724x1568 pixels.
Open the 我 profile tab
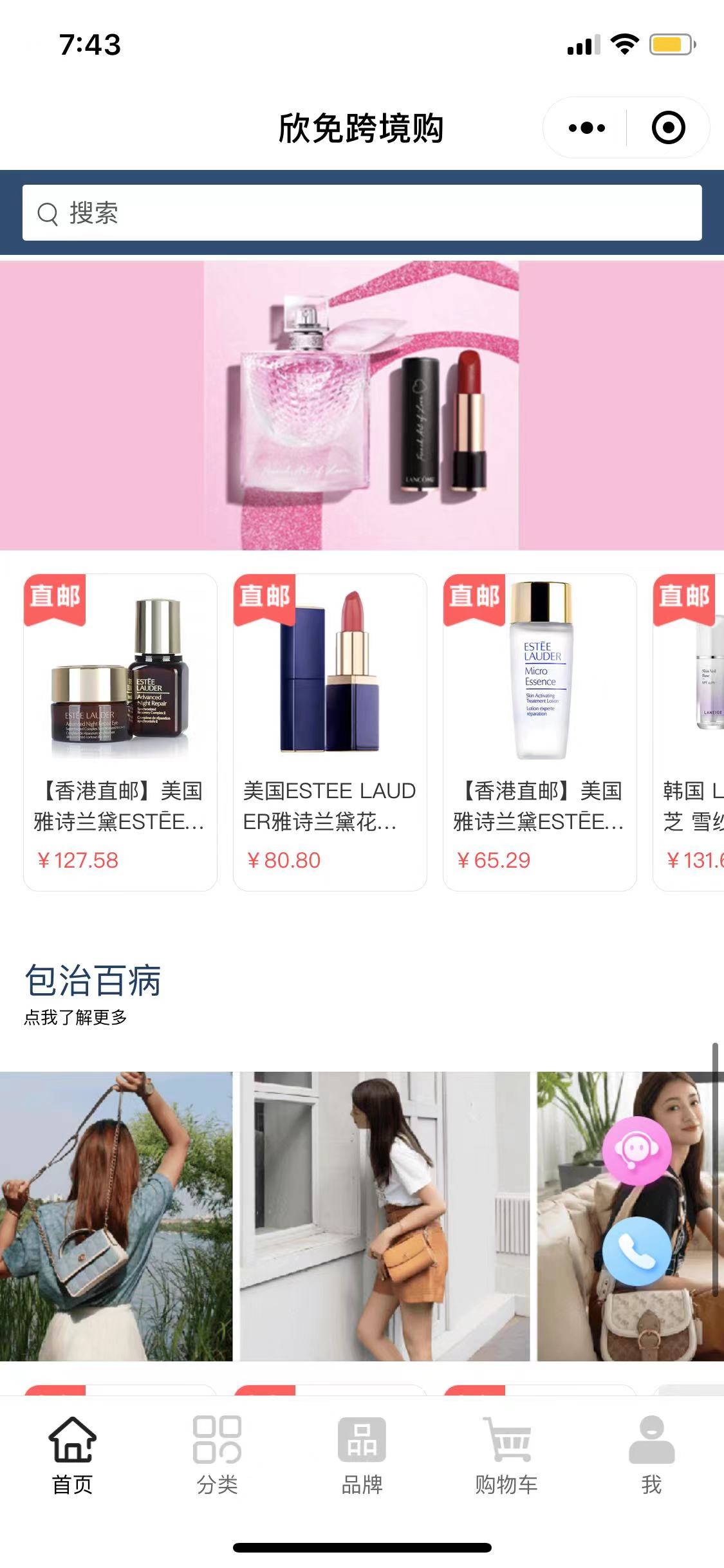coord(651,1455)
